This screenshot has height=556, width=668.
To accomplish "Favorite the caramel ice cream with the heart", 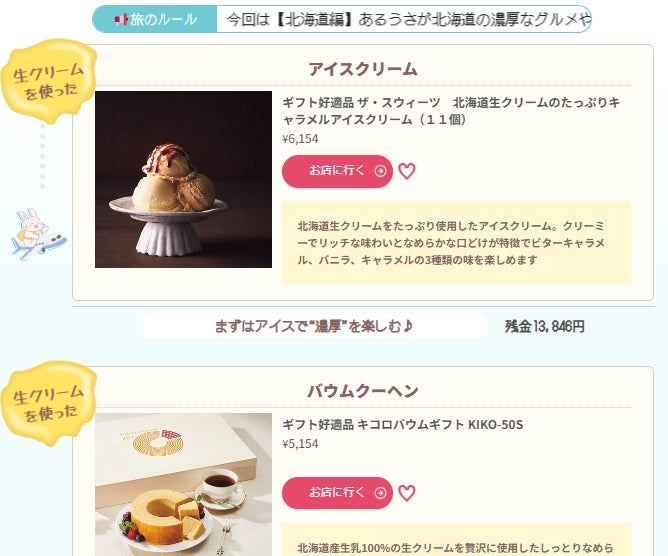I will click(x=406, y=171).
